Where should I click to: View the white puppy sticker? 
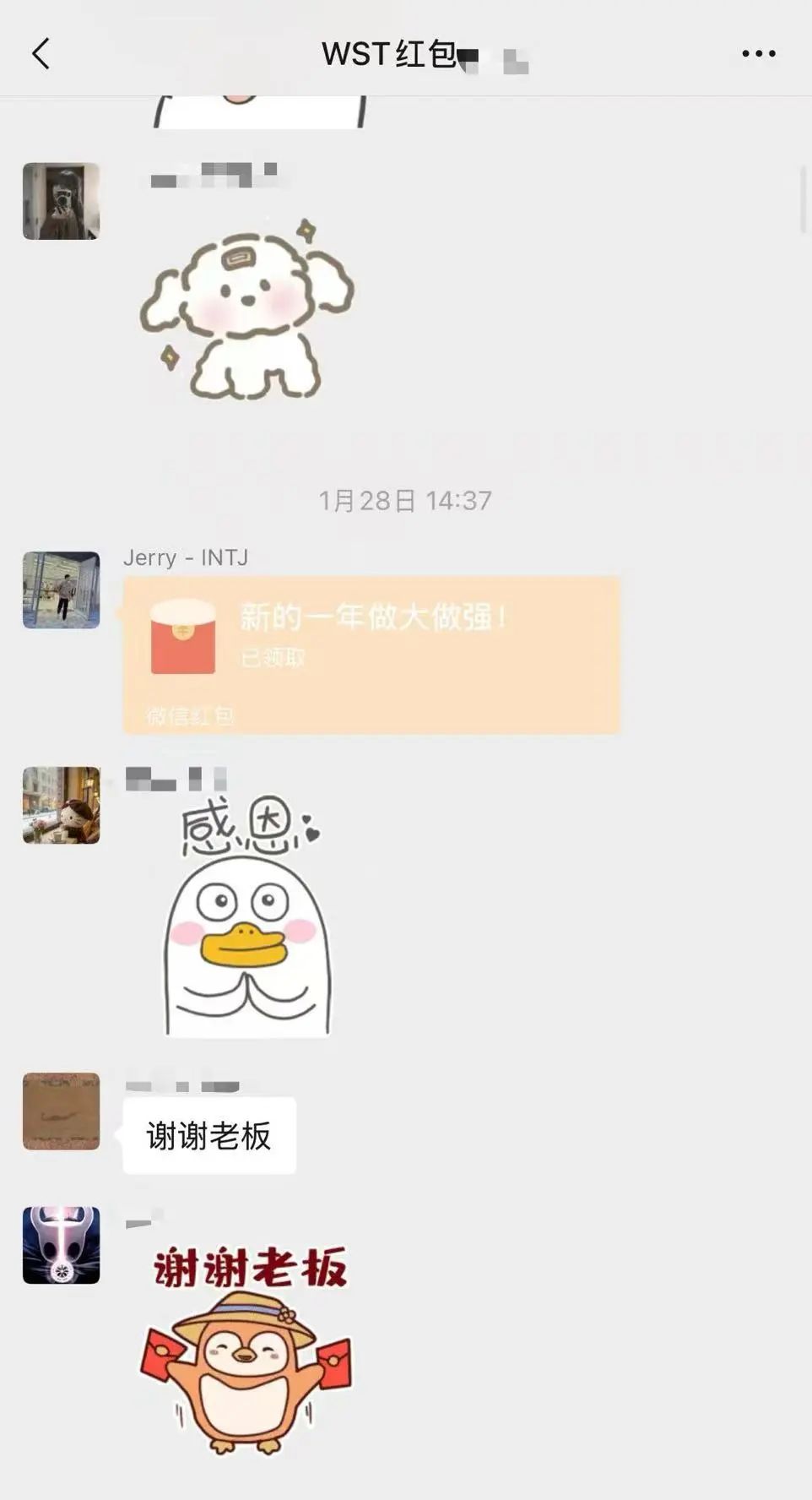pyautogui.click(x=246, y=310)
